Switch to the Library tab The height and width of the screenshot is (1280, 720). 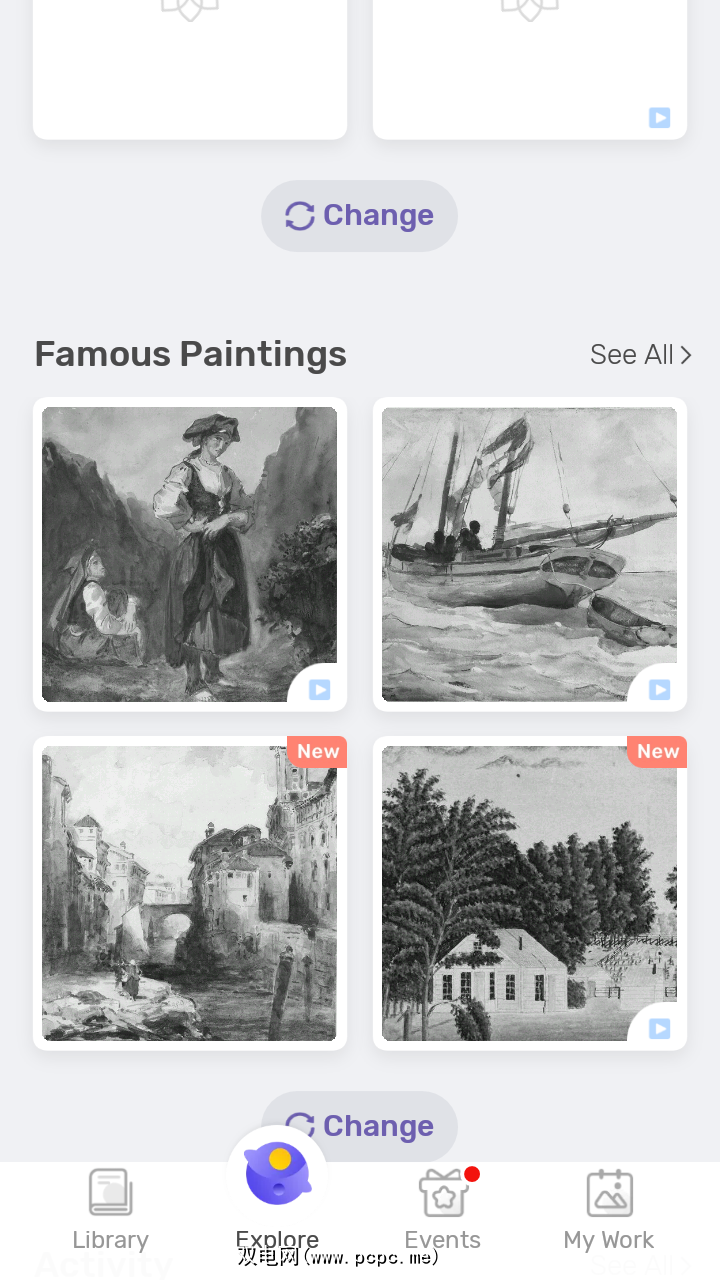[110, 1210]
